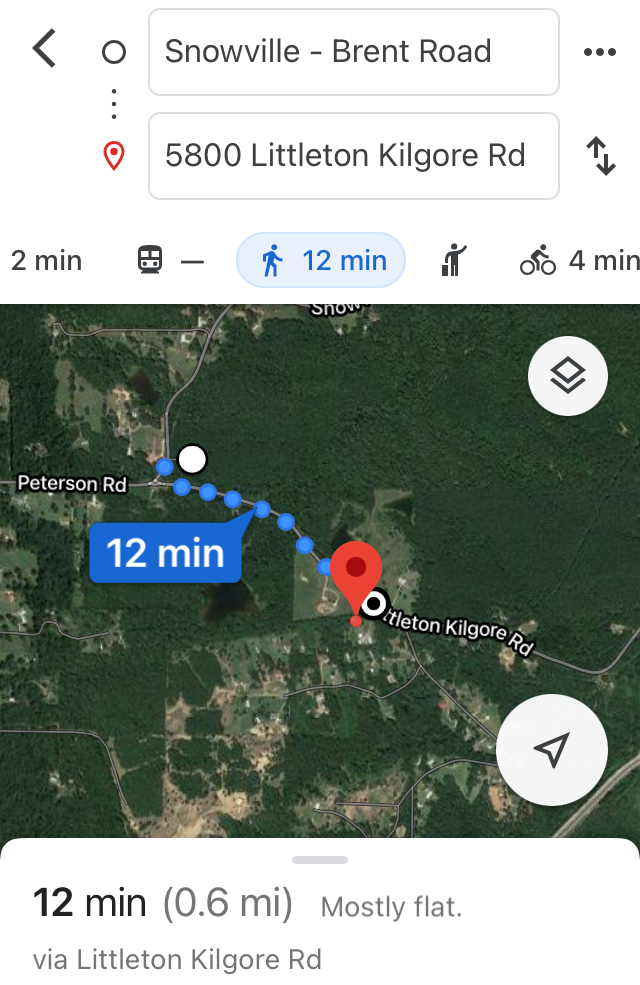Select walking mode 12 min
This screenshot has width=640, height=985.
point(321,261)
